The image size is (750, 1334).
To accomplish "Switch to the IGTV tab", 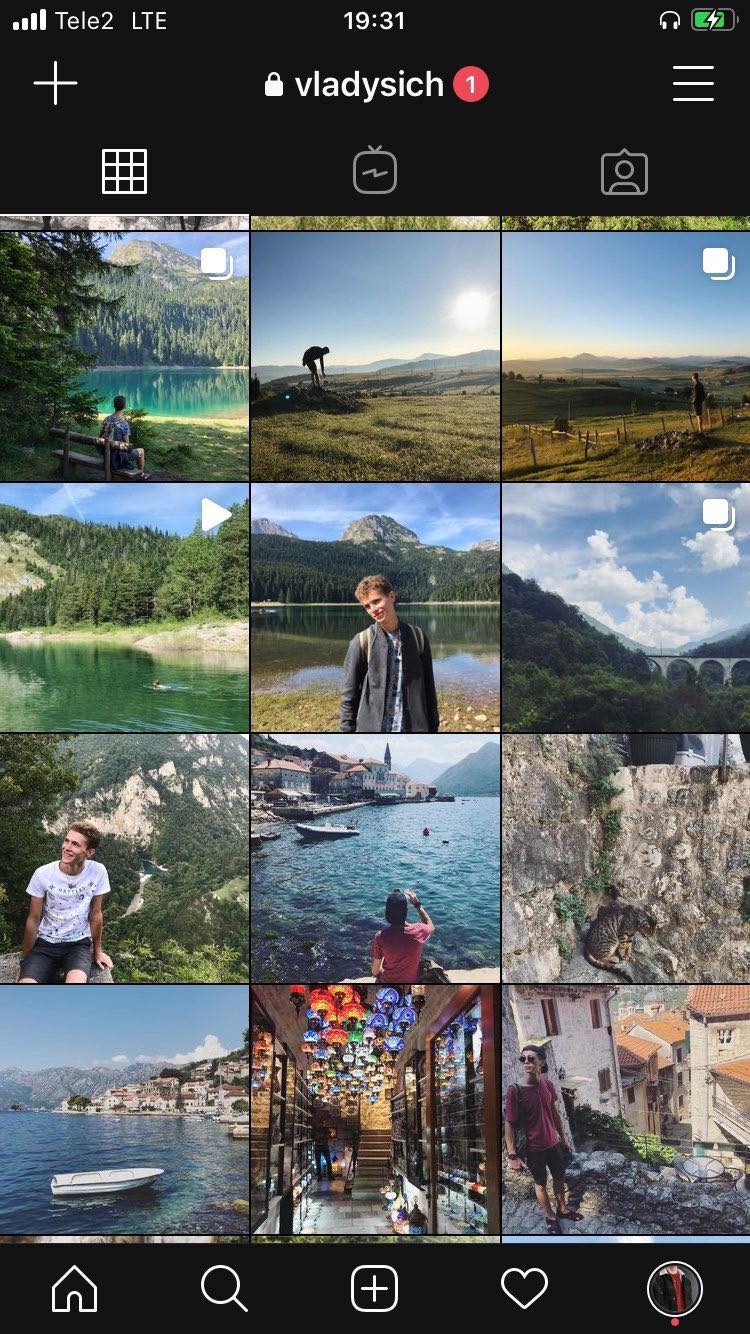I will pyautogui.click(x=375, y=172).
